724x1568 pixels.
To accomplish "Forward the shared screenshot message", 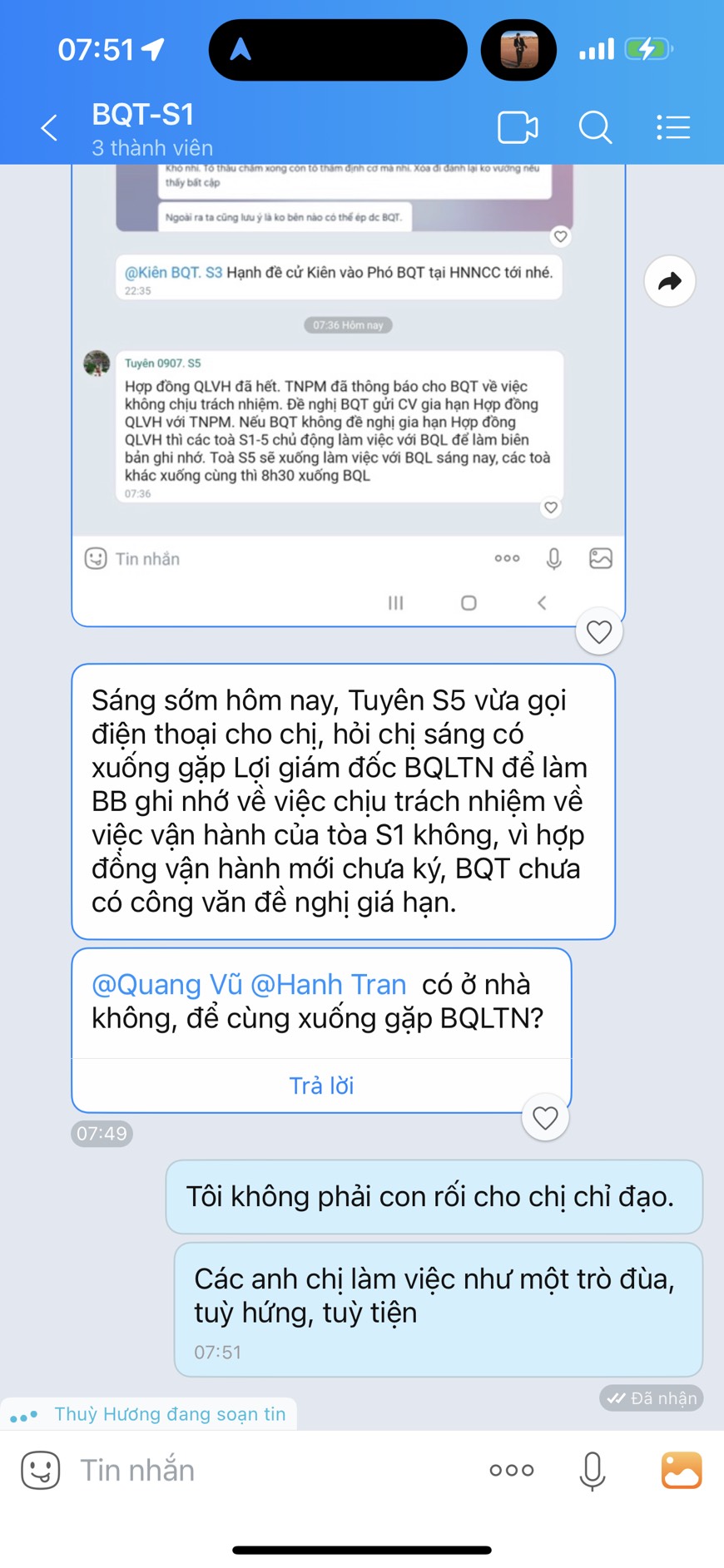I will (669, 282).
